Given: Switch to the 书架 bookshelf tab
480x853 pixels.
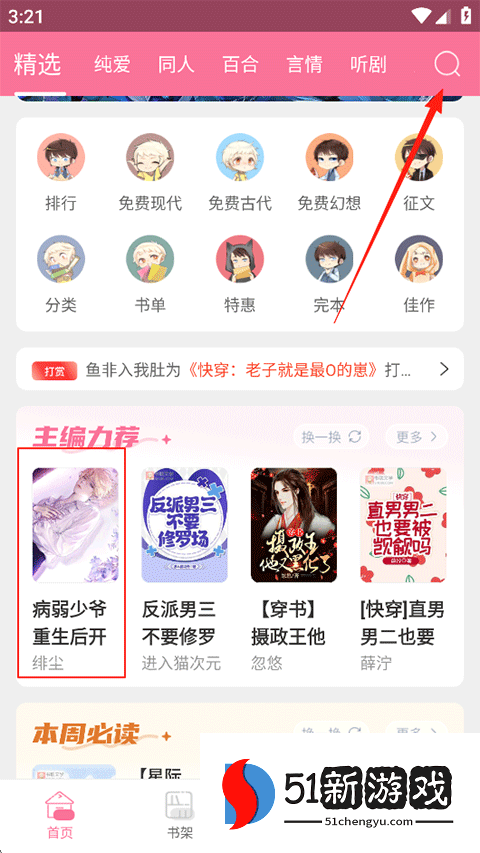Looking at the screenshot, I should pyautogui.click(x=179, y=816).
